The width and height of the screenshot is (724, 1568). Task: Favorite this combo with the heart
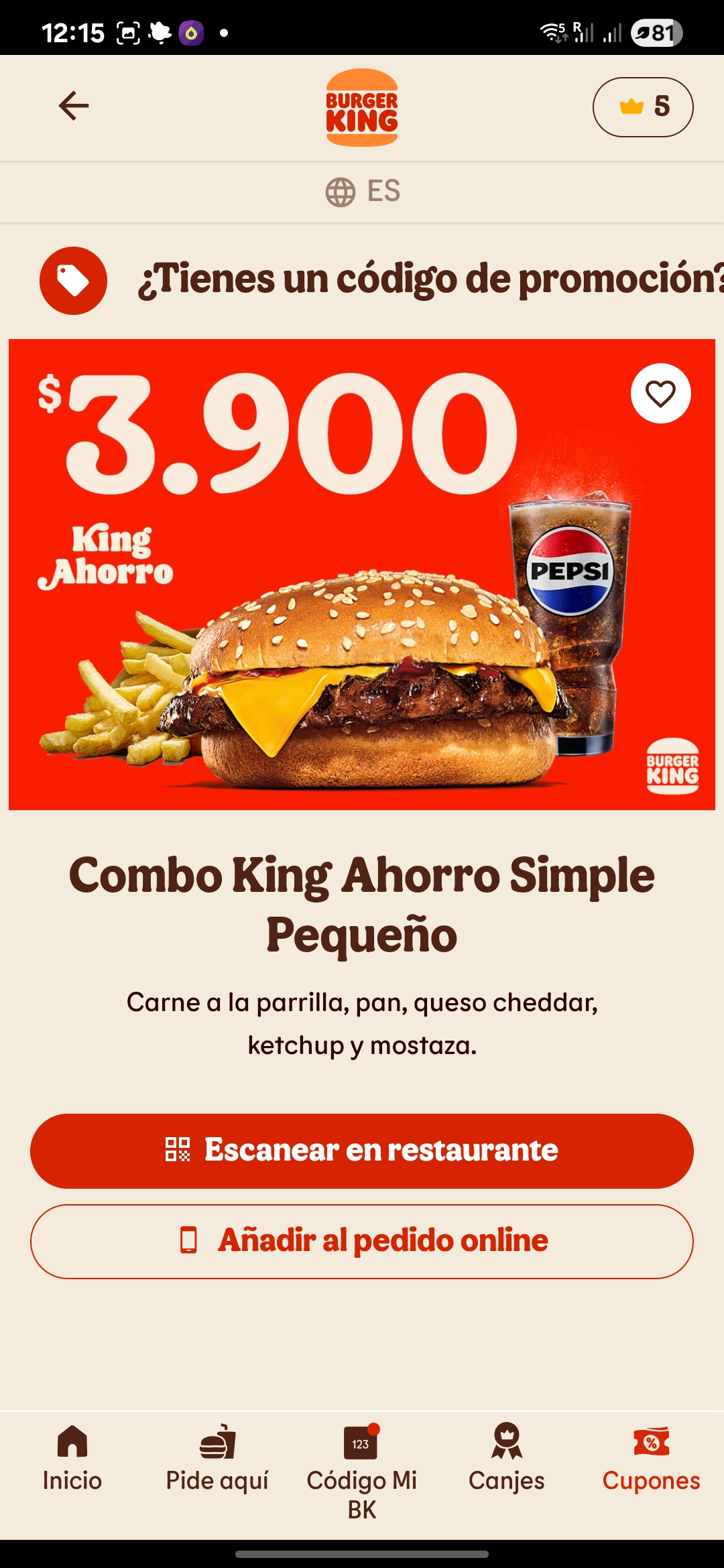(x=660, y=393)
